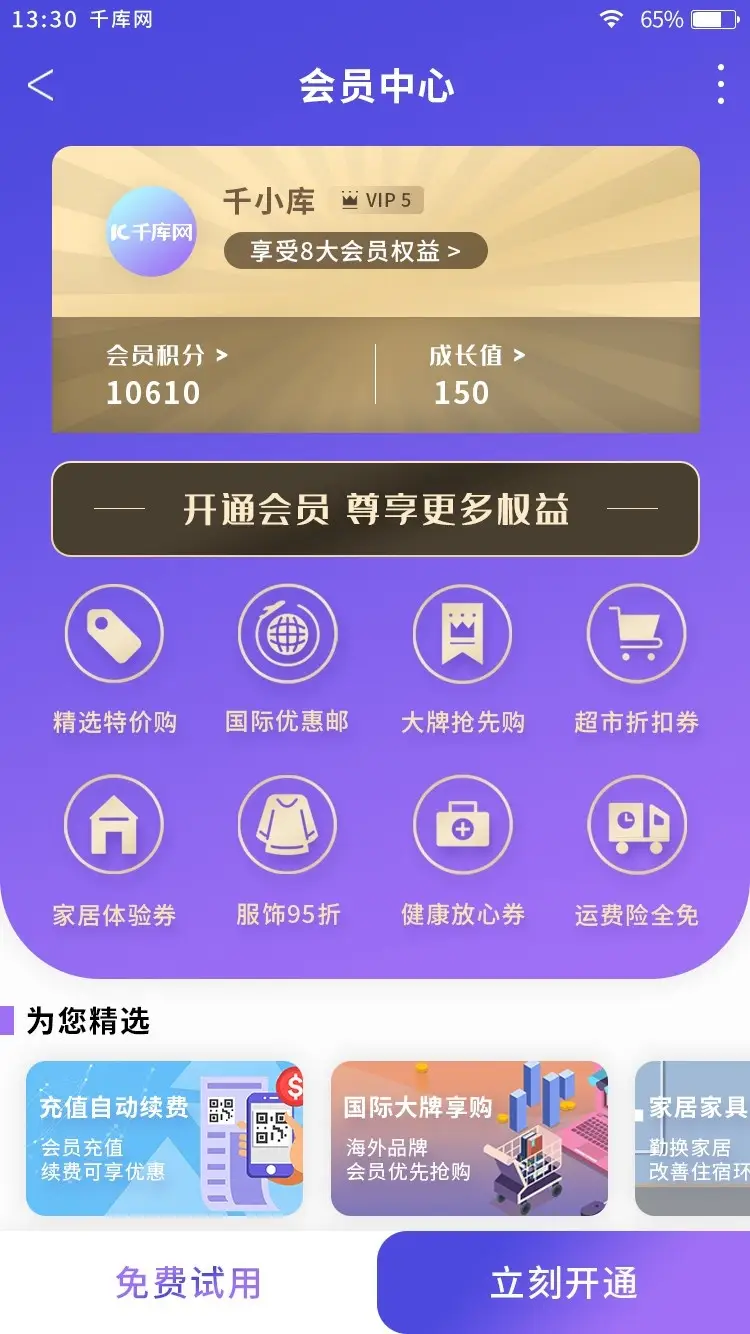The height and width of the screenshot is (1334, 750).
Task: Start the 免费试用 free trial
Action: [x=188, y=1283]
